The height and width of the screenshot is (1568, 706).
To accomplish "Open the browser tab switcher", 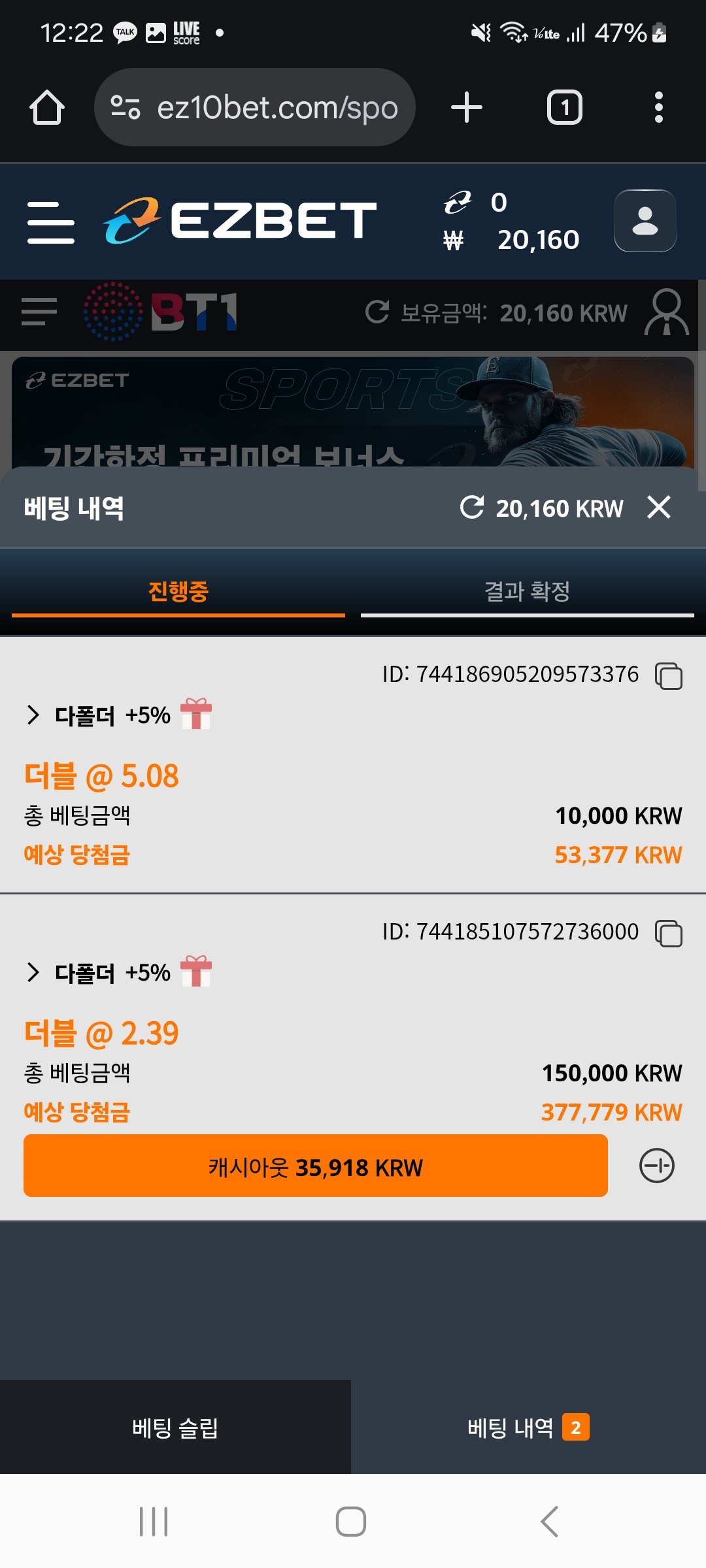I will pyautogui.click(x=564, y=107).
